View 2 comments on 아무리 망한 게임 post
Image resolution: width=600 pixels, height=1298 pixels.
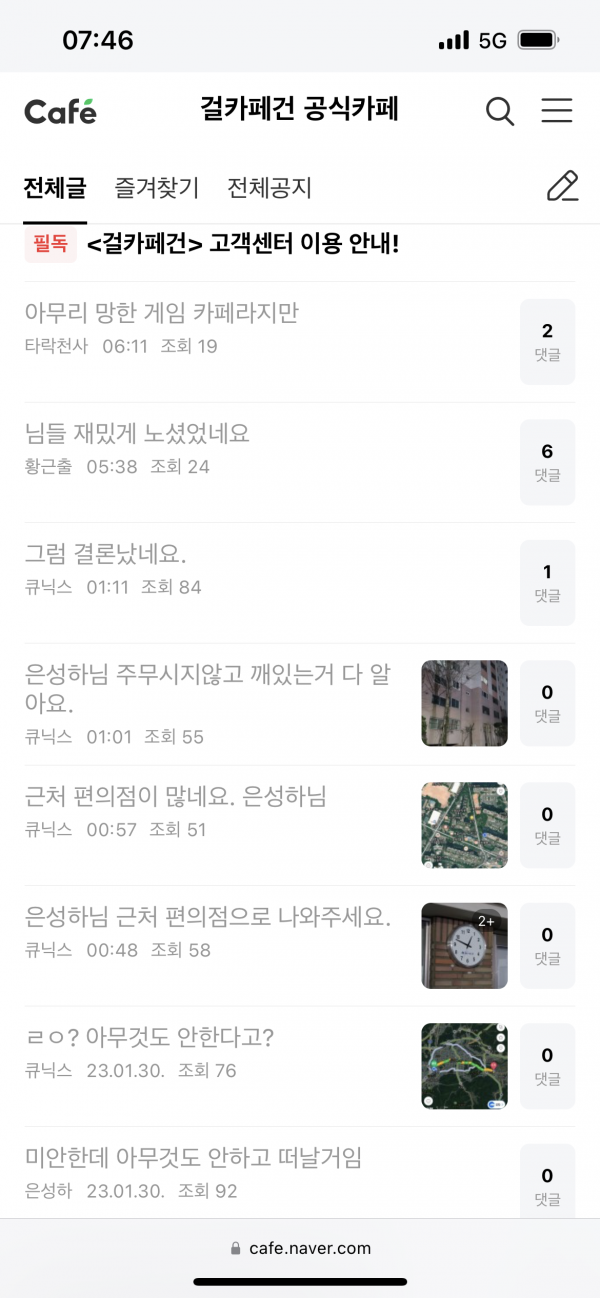[x=547, y=341]
